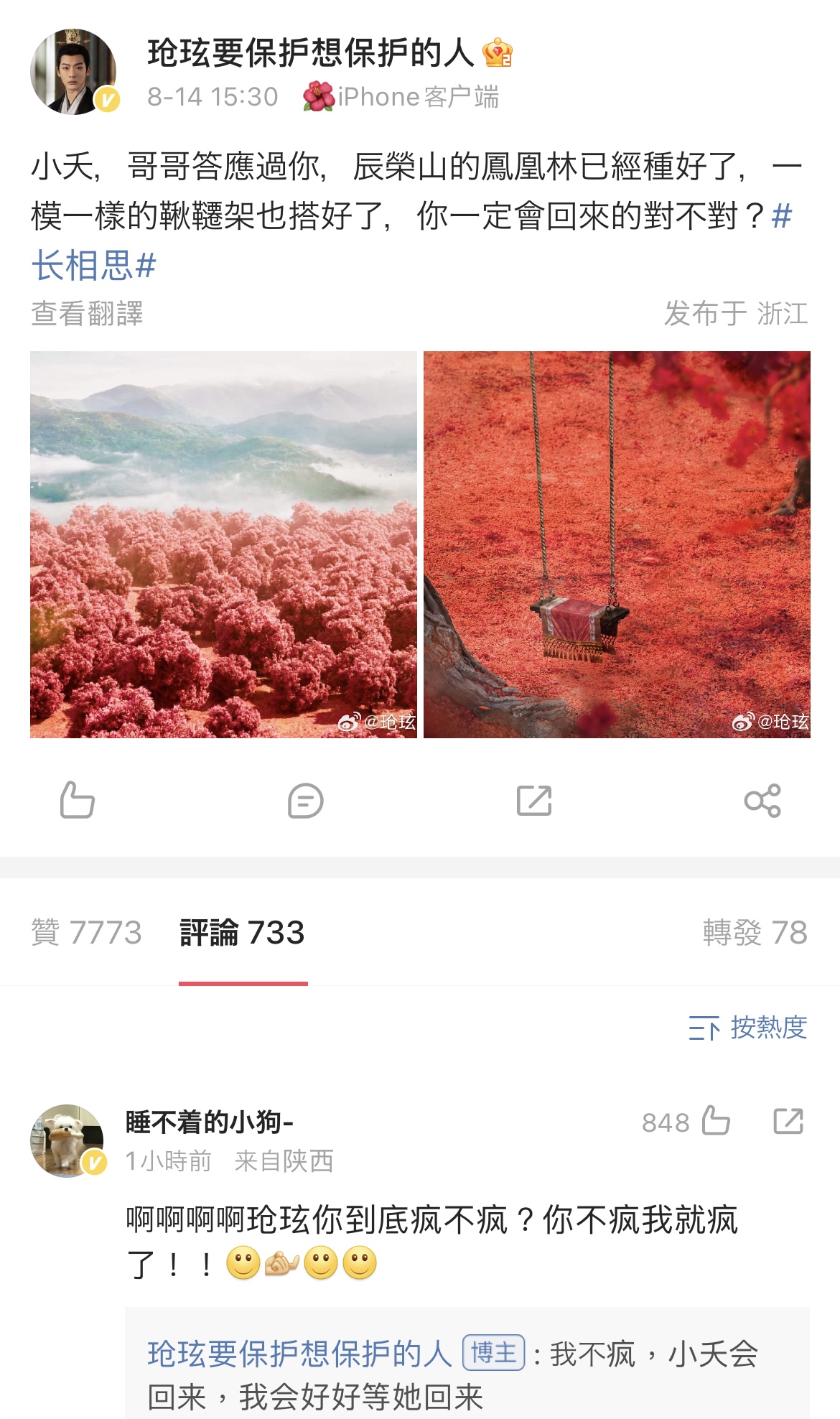The image size is (840, 1419).
Task: Open the pink forest mountain photo
Action: tap(223, 544)
